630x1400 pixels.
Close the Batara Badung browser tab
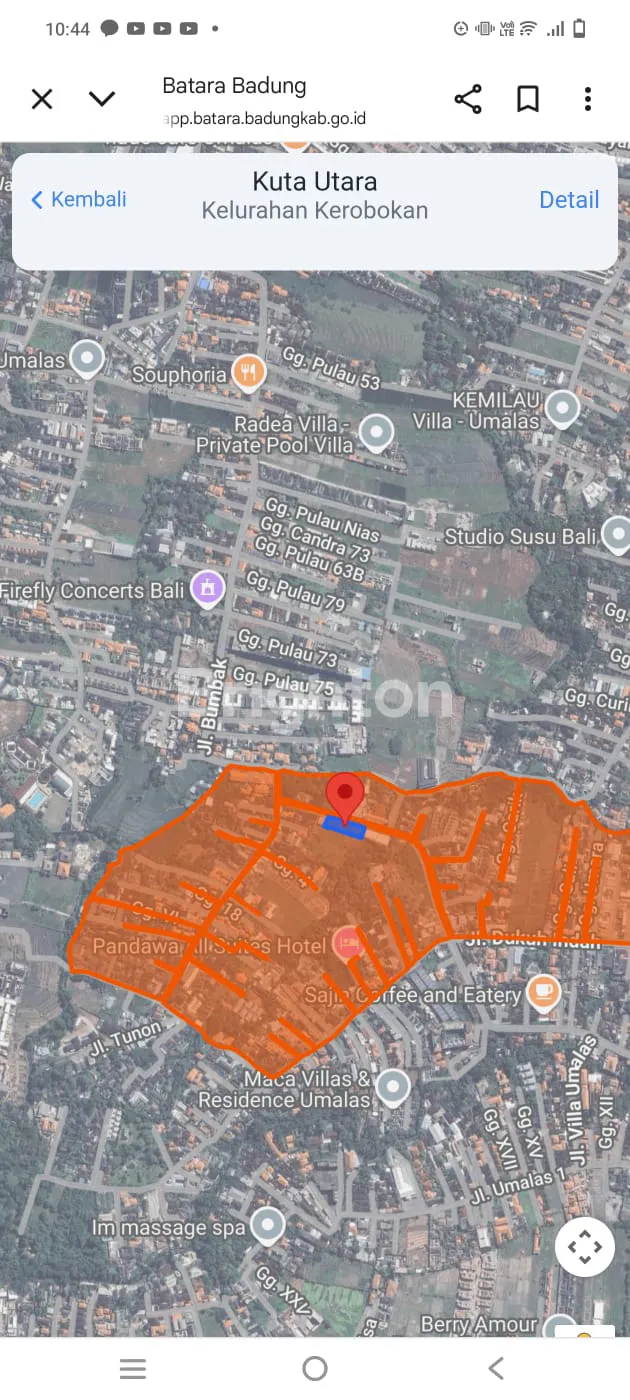click(41, 99)
